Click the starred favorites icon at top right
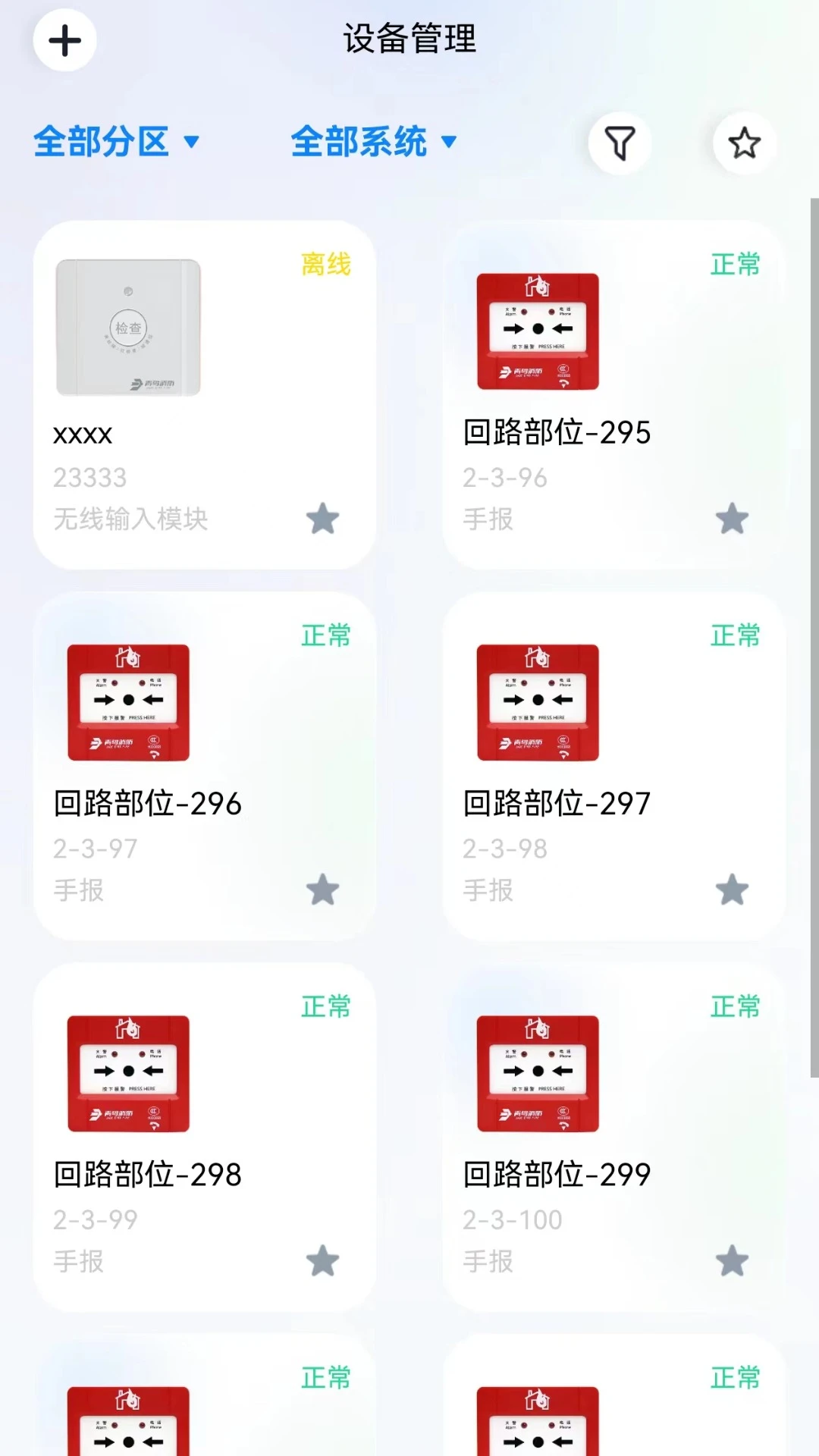The width and height of the screenshot is (819, 1456). tap(743, 143)
